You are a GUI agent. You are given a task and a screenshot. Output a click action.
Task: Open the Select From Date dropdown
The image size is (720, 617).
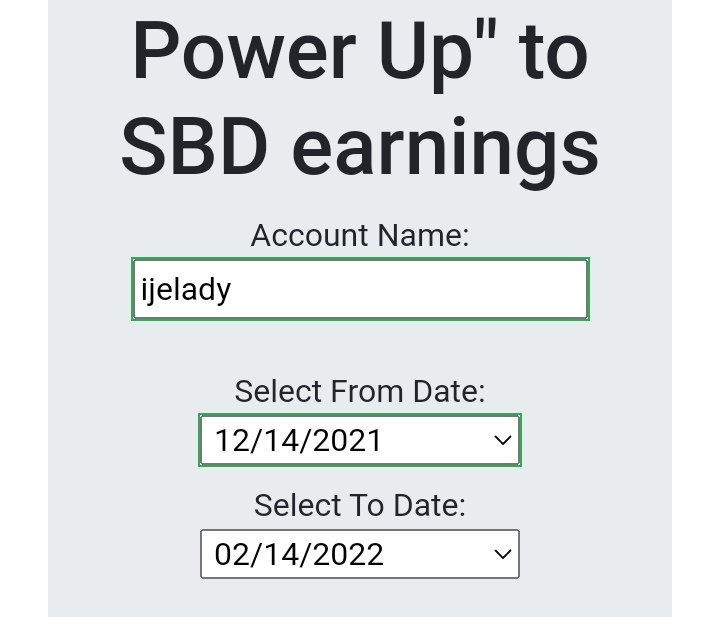[360, 440]
